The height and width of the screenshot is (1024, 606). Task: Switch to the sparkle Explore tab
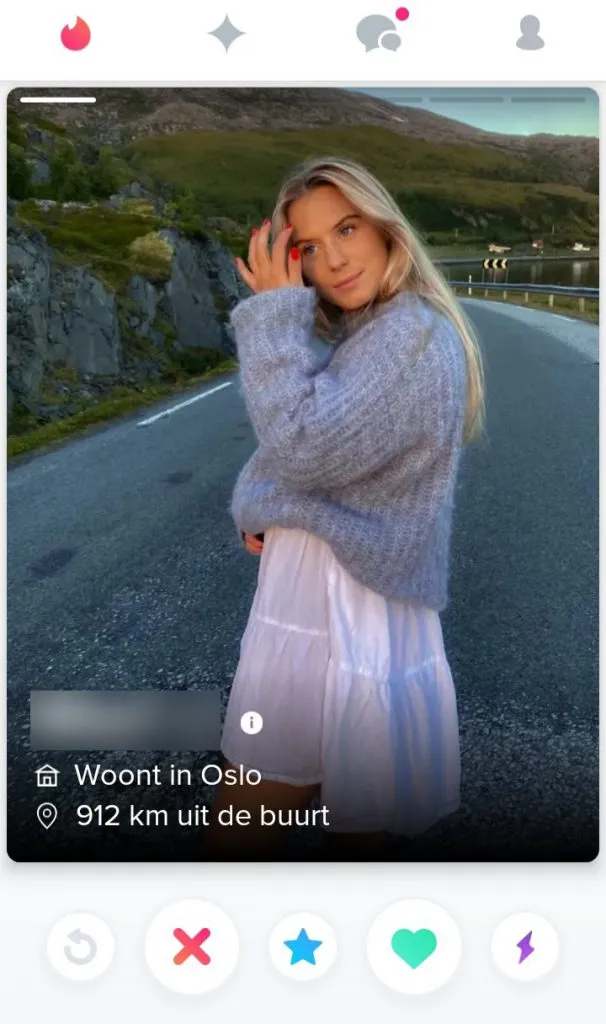coord(226,35)
